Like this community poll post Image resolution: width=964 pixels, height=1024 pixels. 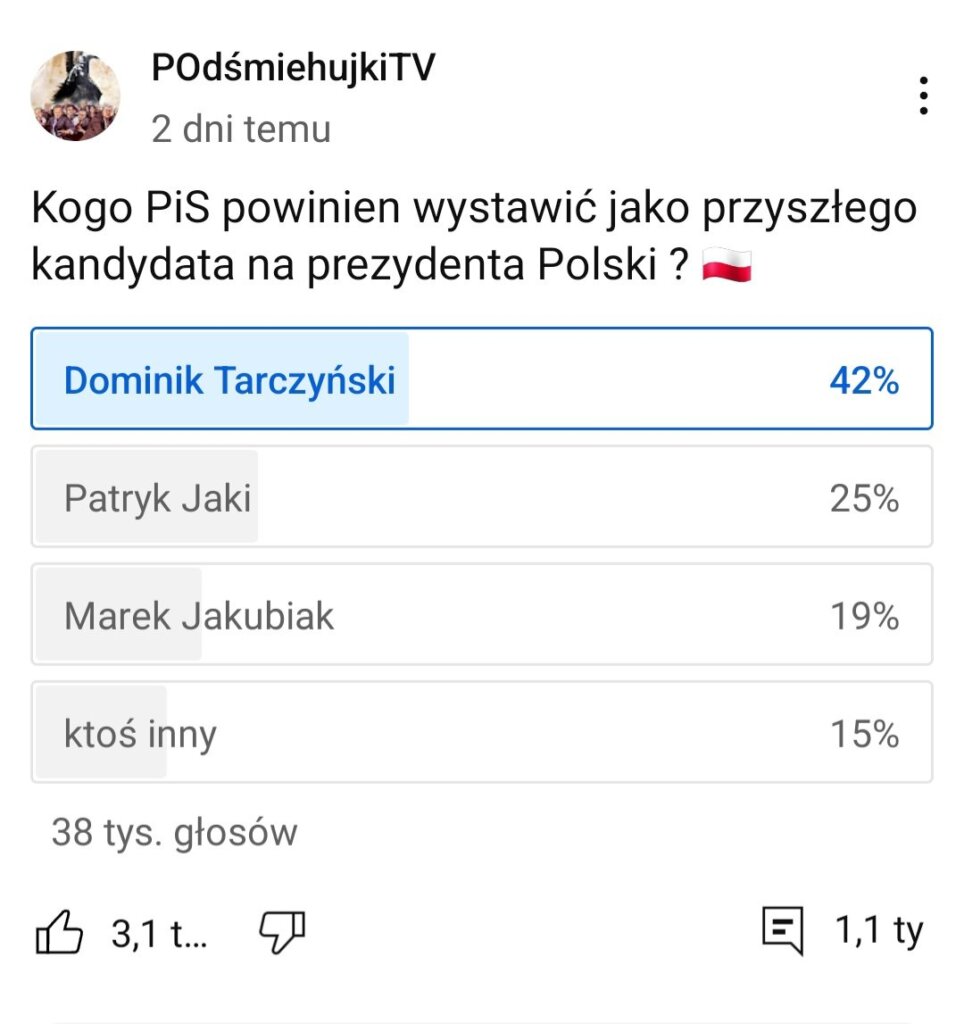pyautogui.click(x=59, y=933)
